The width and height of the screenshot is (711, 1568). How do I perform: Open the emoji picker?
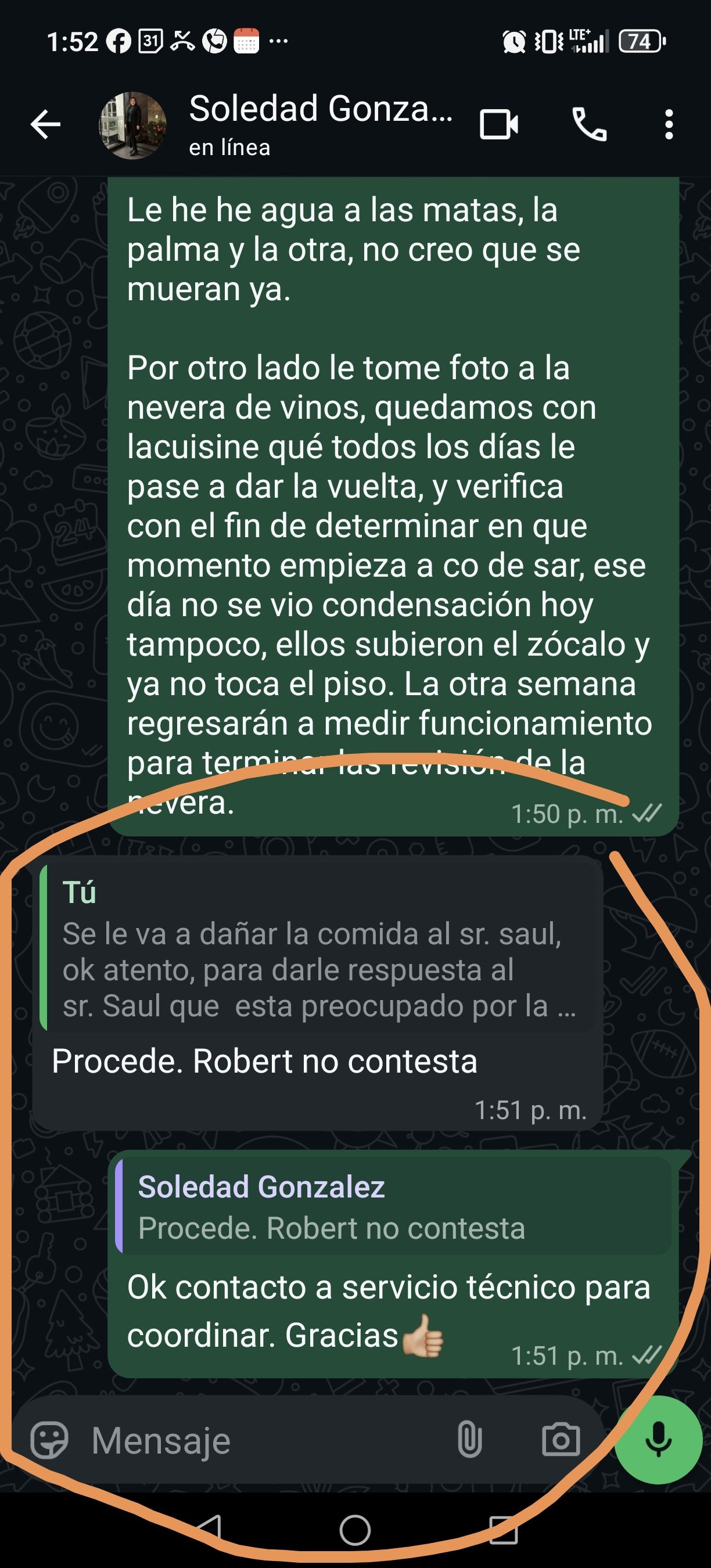tap(49, 1440)
